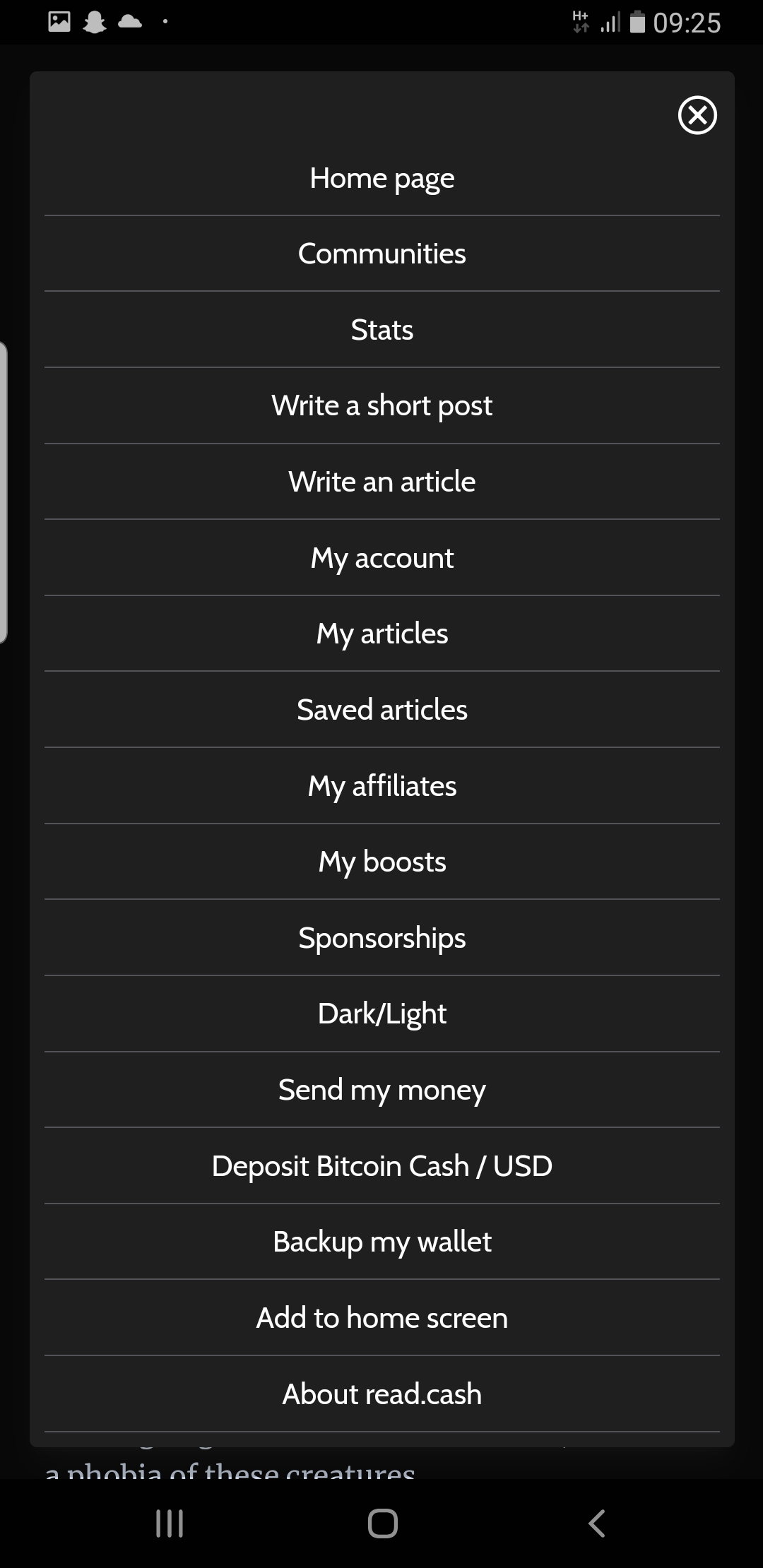Tap the system back button
The image size is (763, 1568).
[597, 1524]
